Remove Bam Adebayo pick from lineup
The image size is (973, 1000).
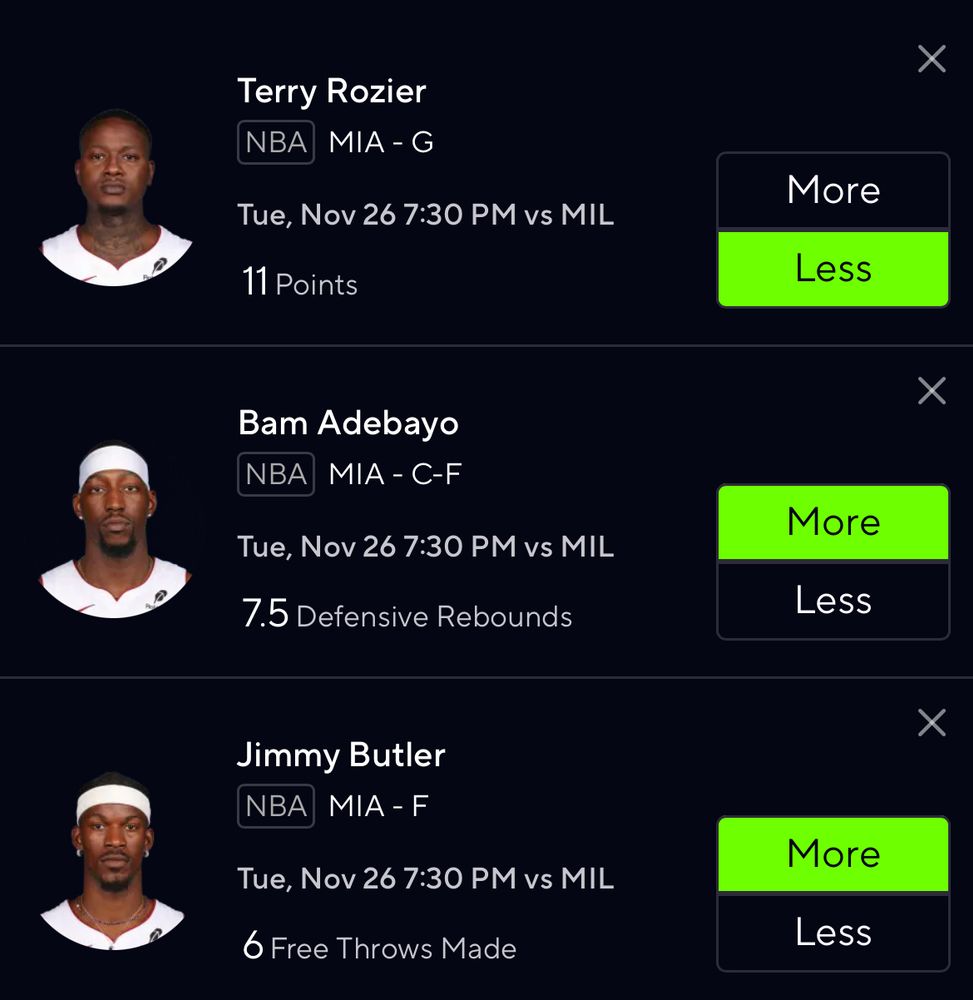[x=931, y=391]
